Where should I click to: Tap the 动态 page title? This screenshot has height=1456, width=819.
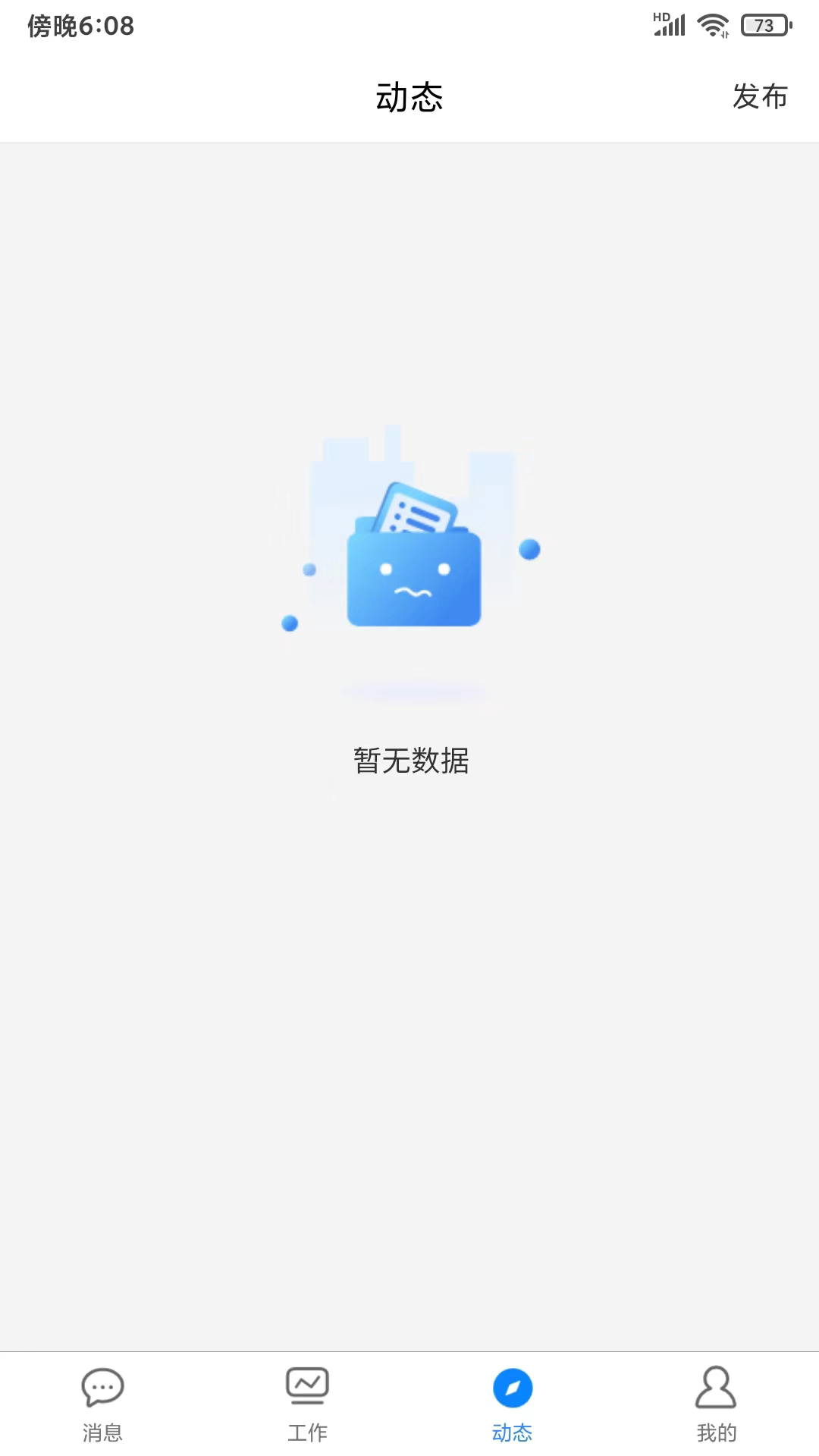[409, 97]
